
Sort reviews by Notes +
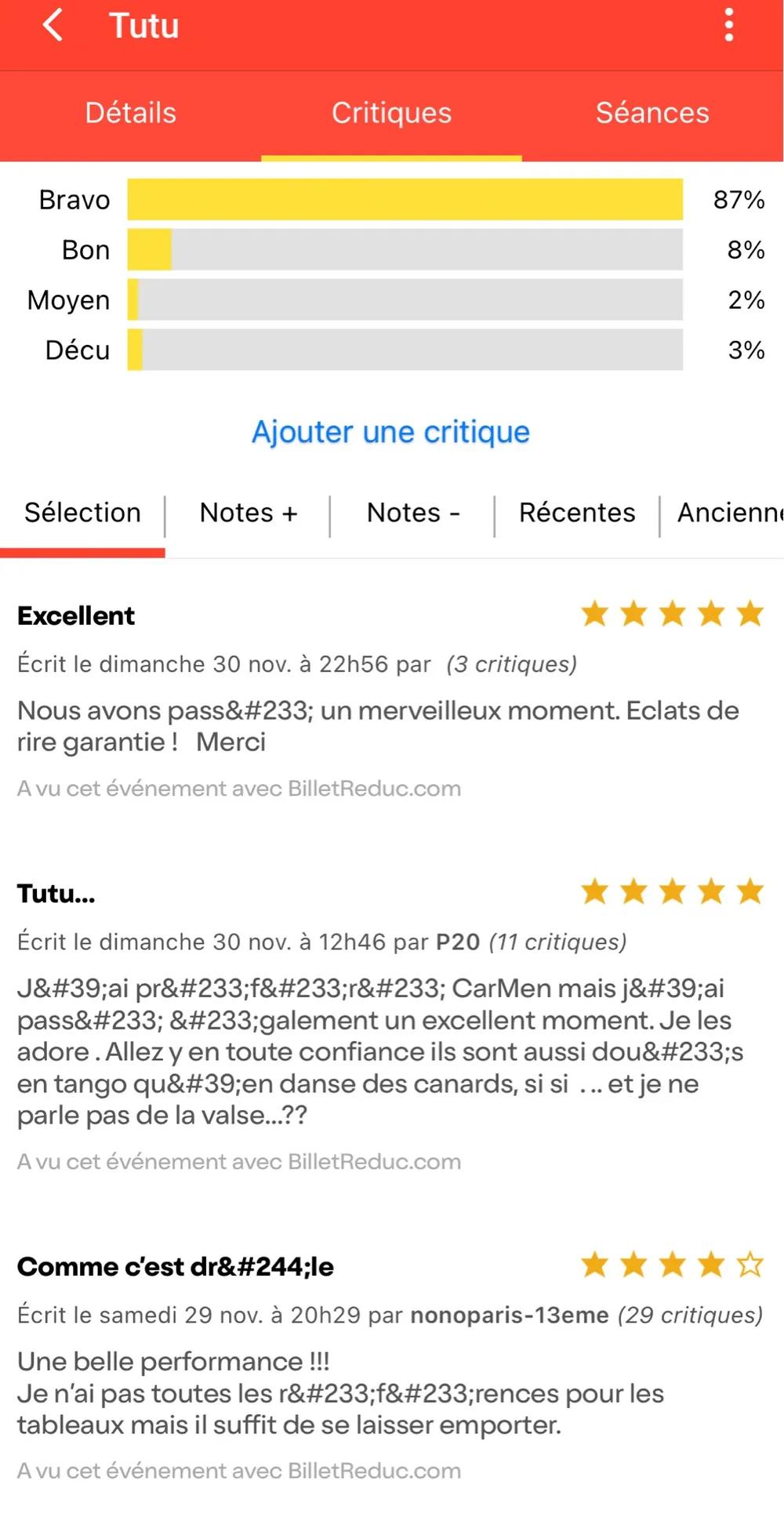click(248, 513)
